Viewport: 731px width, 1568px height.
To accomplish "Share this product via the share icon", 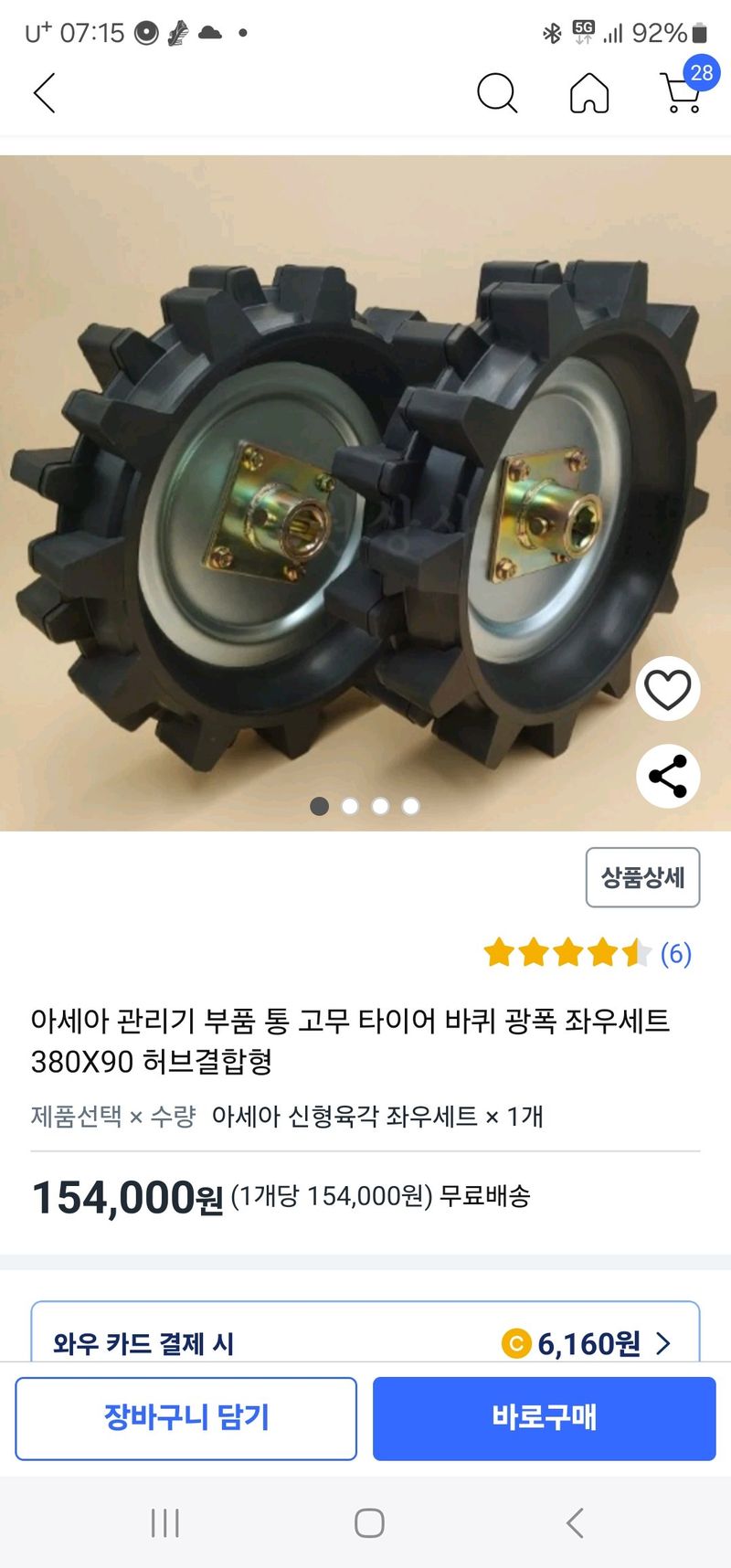I will click(666, 776).
